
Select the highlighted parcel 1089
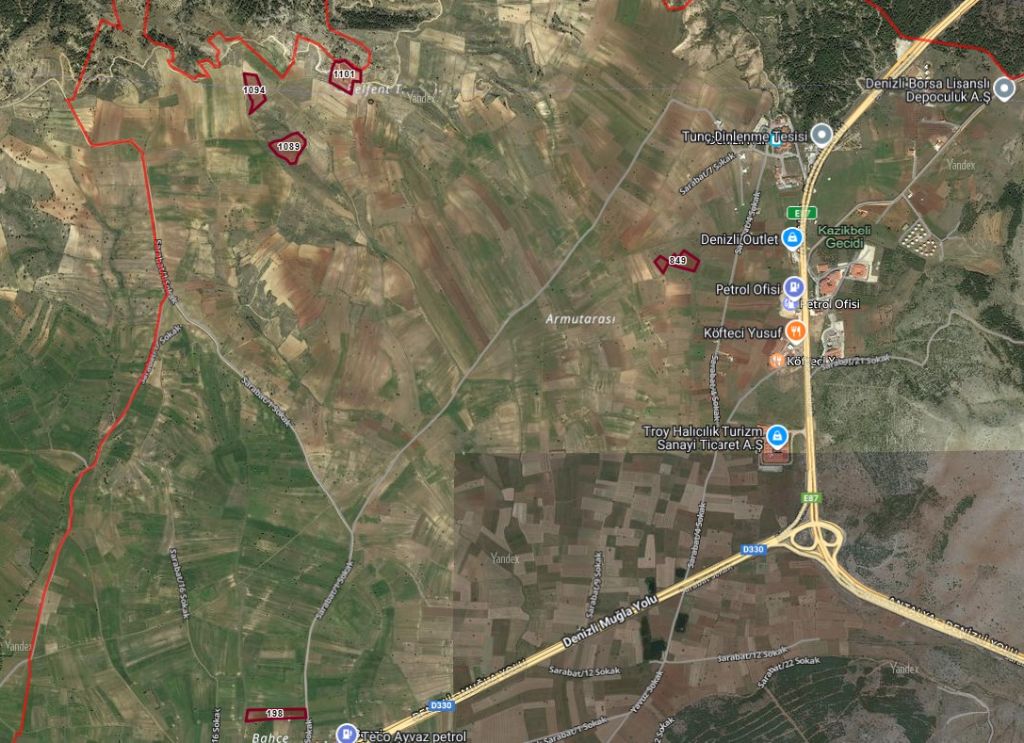(288, 146)
